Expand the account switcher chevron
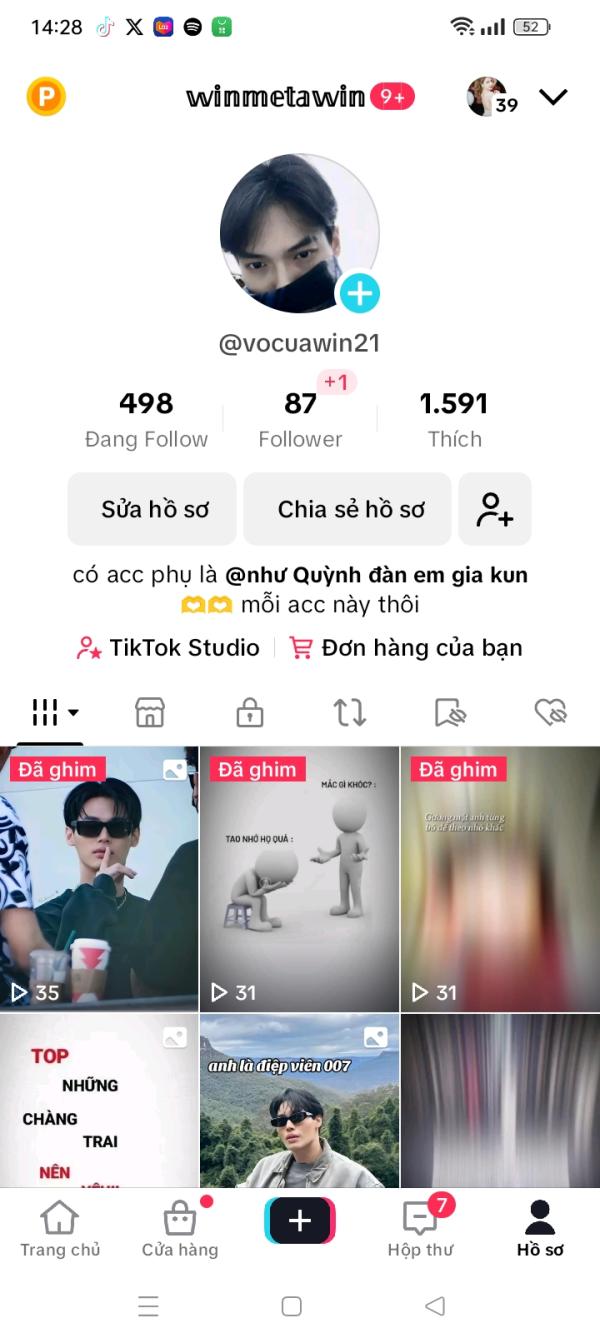This screenshot has width=600, height=1343. pos(552,97)
